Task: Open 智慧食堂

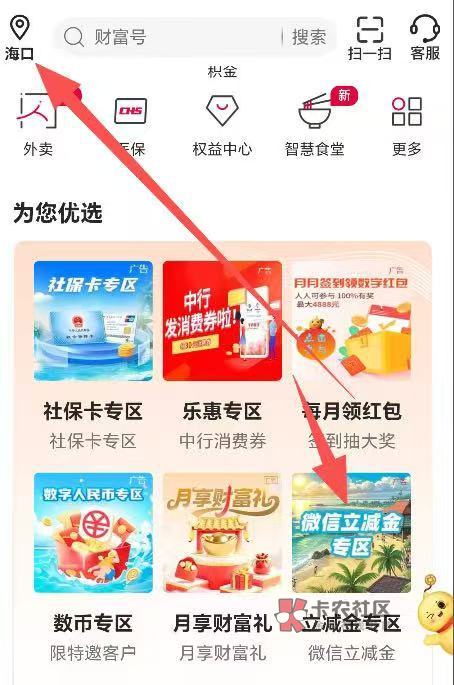Action: (315, 125)
